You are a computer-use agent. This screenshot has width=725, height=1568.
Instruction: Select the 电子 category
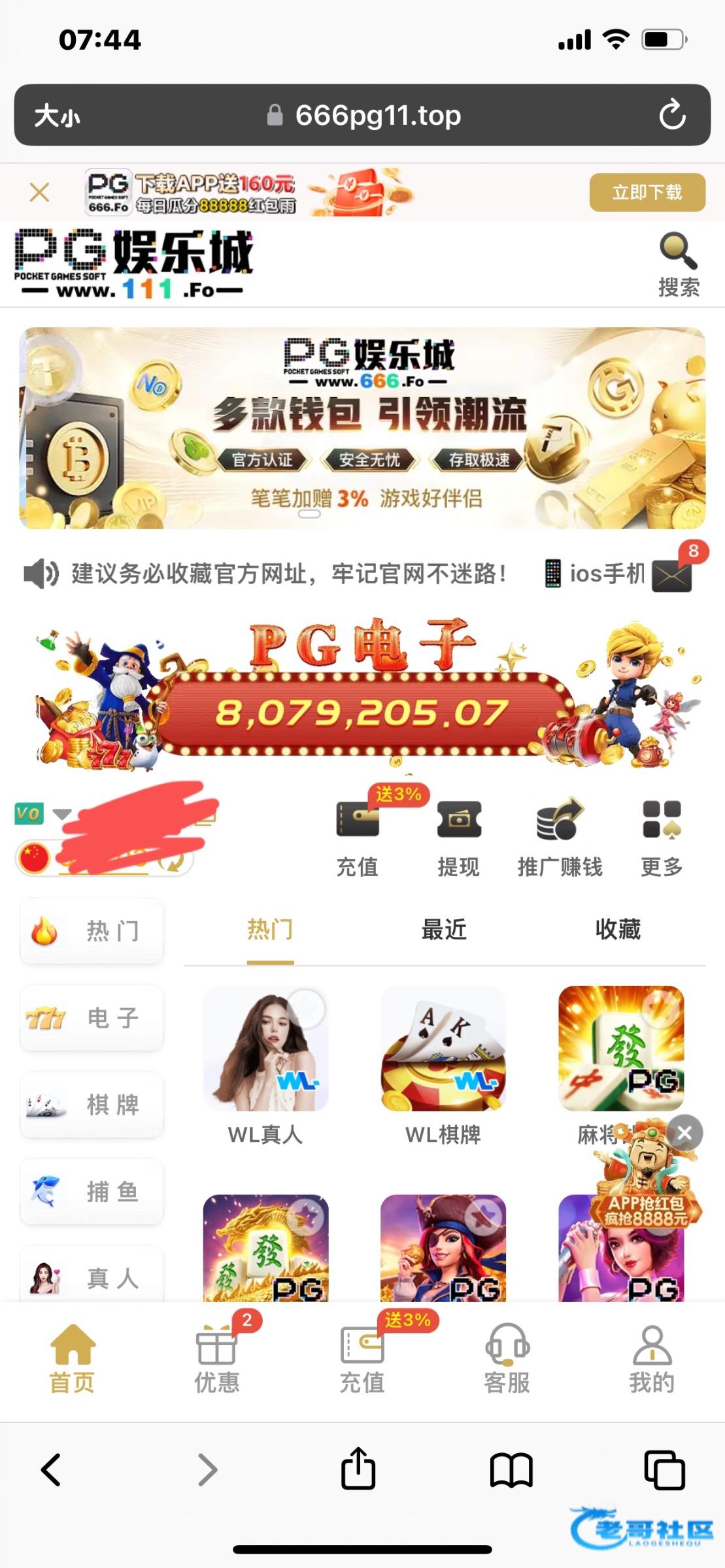(x=92, y=1018)
